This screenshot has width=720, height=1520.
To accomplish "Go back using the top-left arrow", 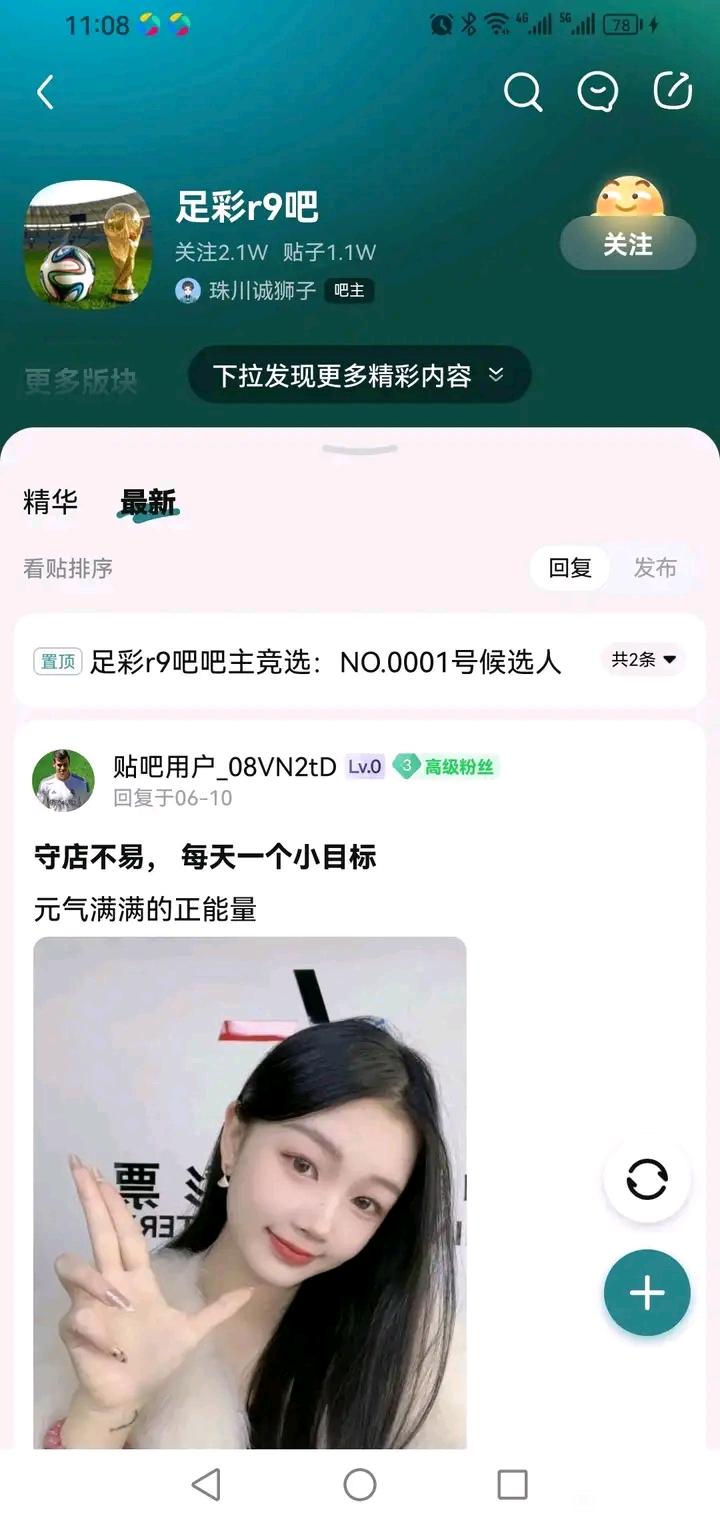I will click(45, 93).
